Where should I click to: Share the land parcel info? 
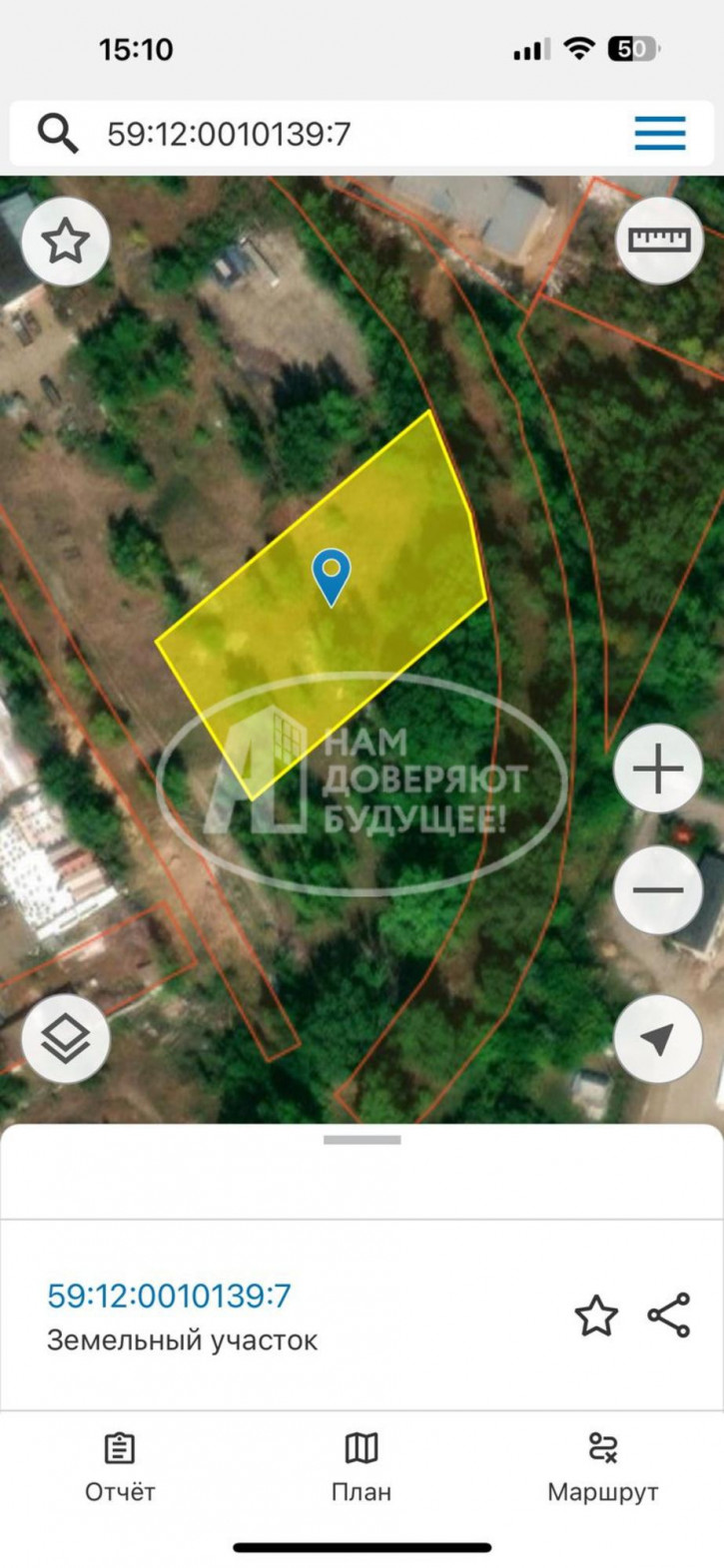[669, 1315]
